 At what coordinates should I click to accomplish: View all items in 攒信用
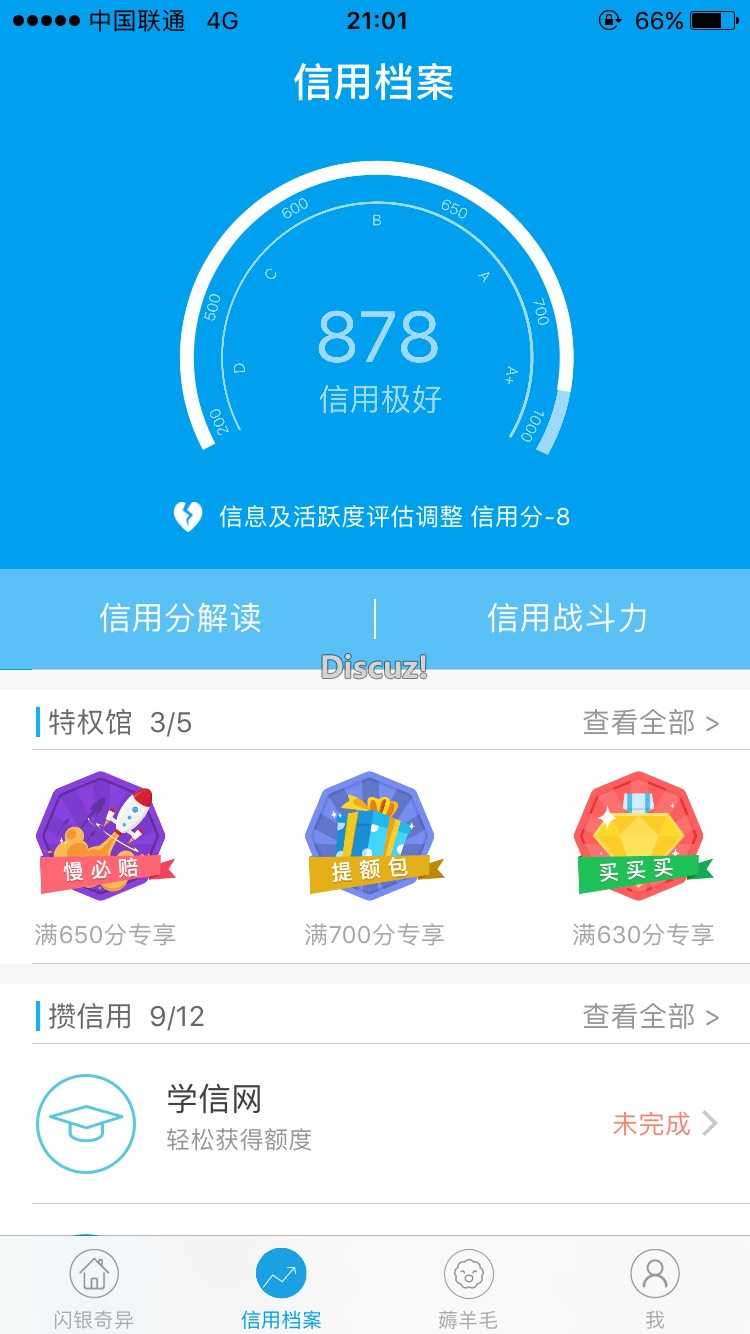click(650, 1016)
